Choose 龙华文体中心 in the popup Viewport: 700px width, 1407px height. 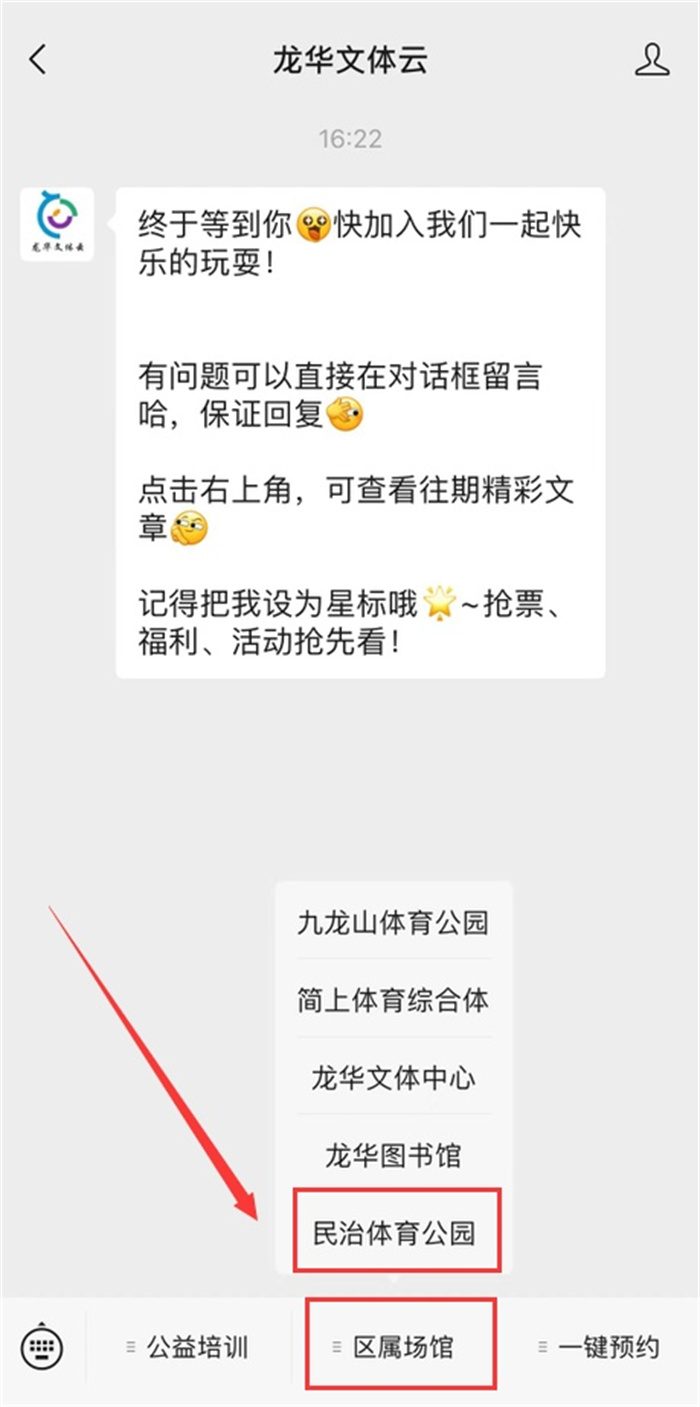click(393, 1077)
